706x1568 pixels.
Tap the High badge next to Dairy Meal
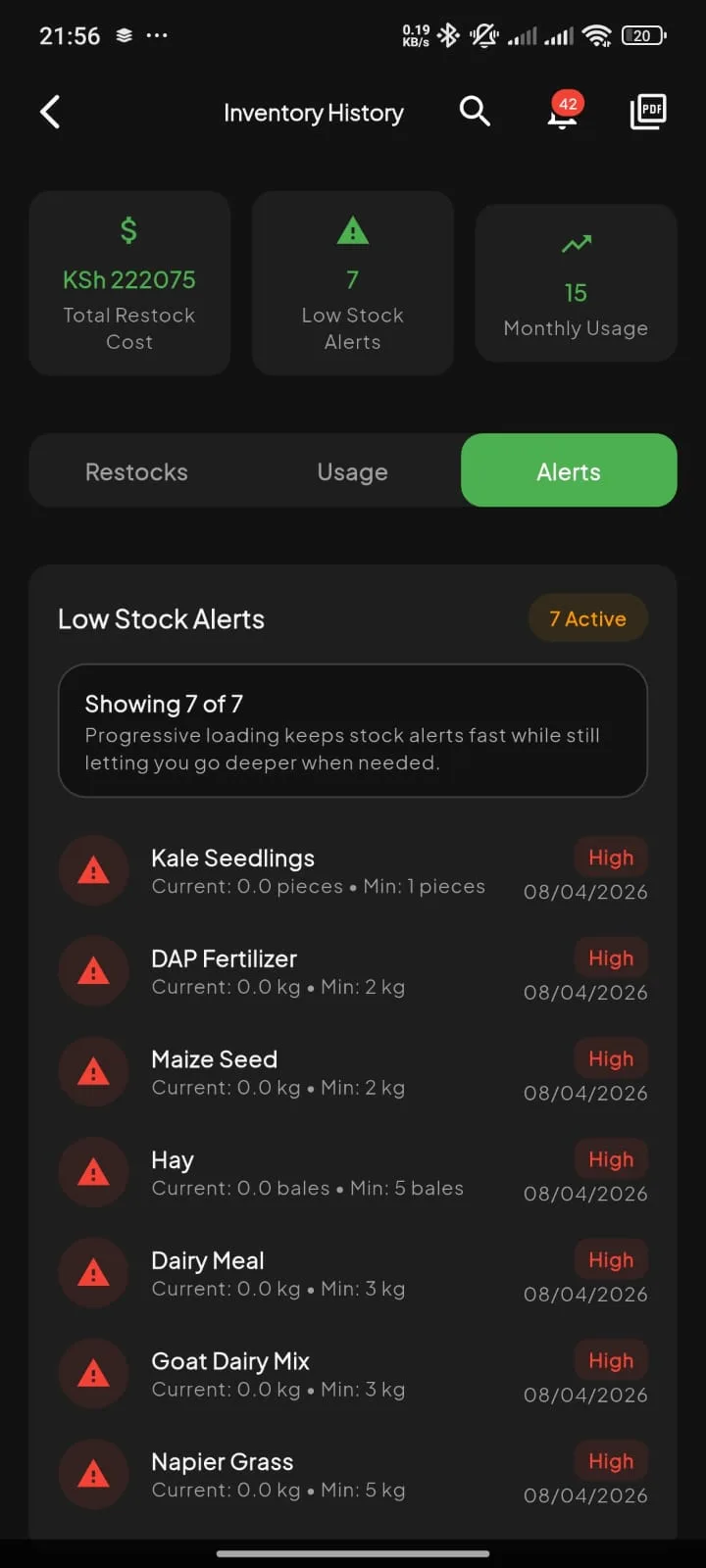coord(610,1259)
